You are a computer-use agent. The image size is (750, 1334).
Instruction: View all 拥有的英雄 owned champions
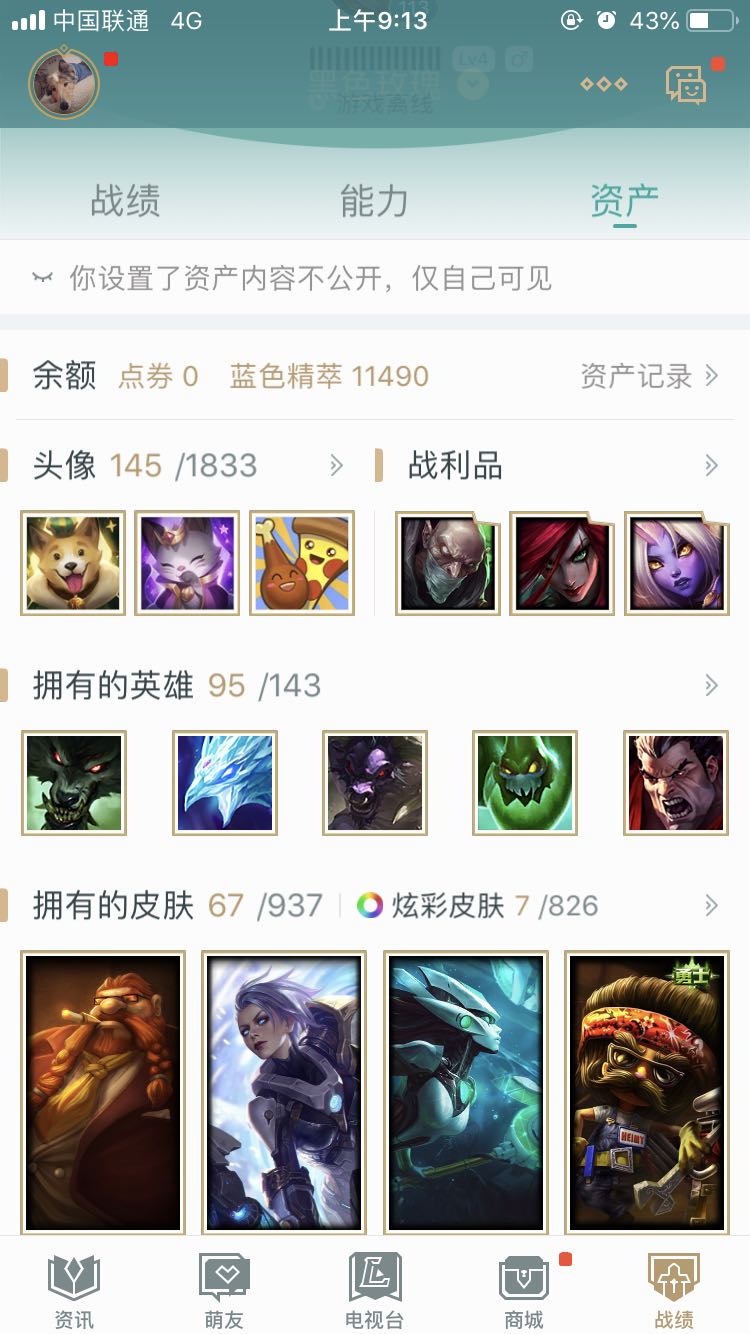711,685
